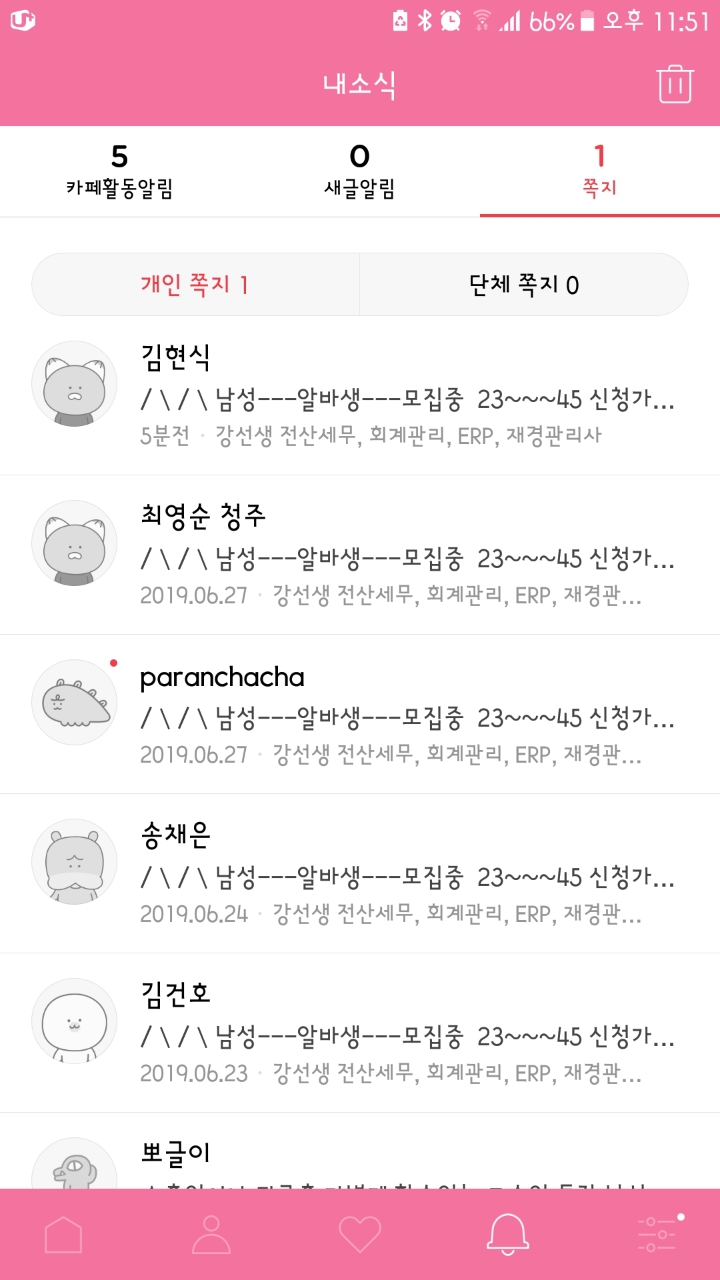Show 개인 쪽지 messages
Viewport: 720px width, 1280px height.
click(x=195, y=285)
